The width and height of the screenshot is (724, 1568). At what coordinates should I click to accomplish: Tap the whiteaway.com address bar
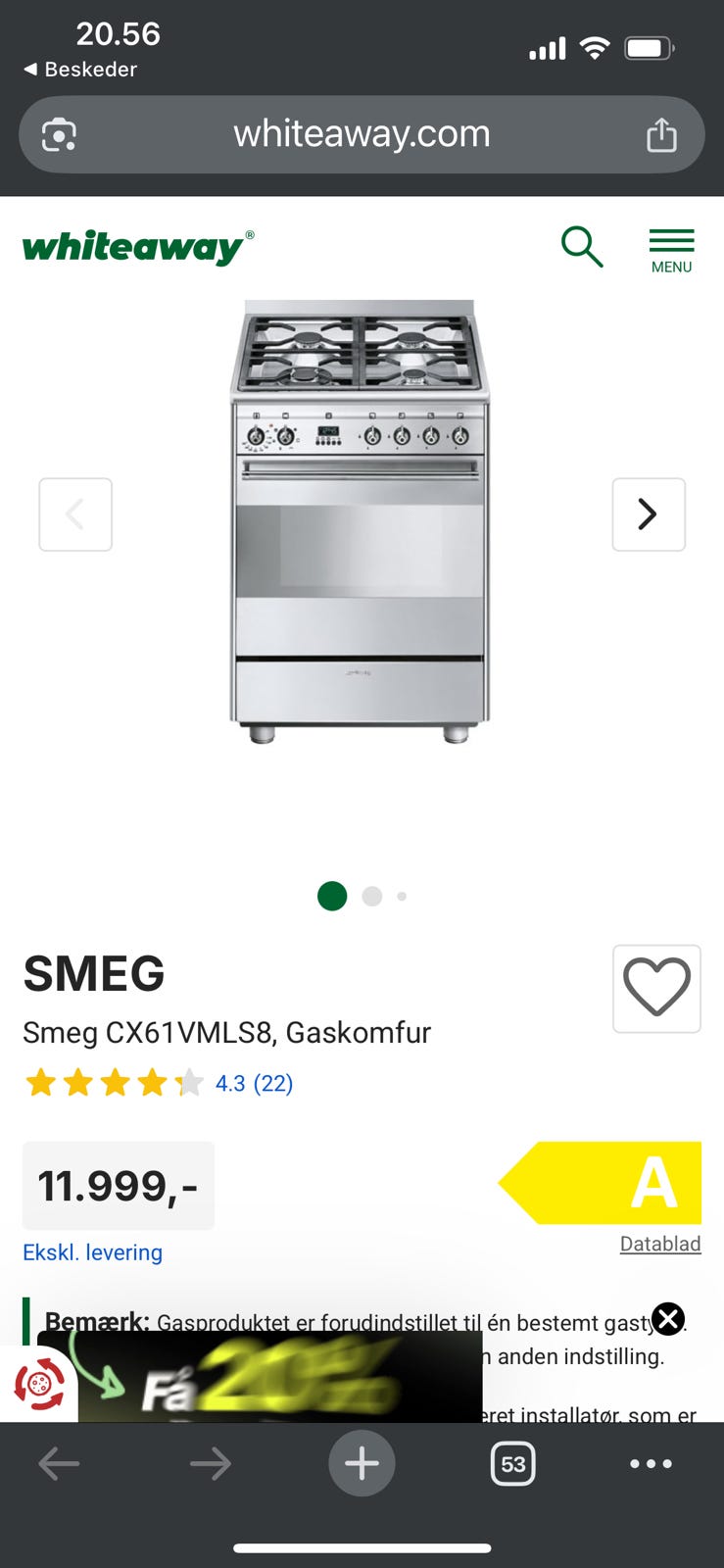(x=362, y=134)
